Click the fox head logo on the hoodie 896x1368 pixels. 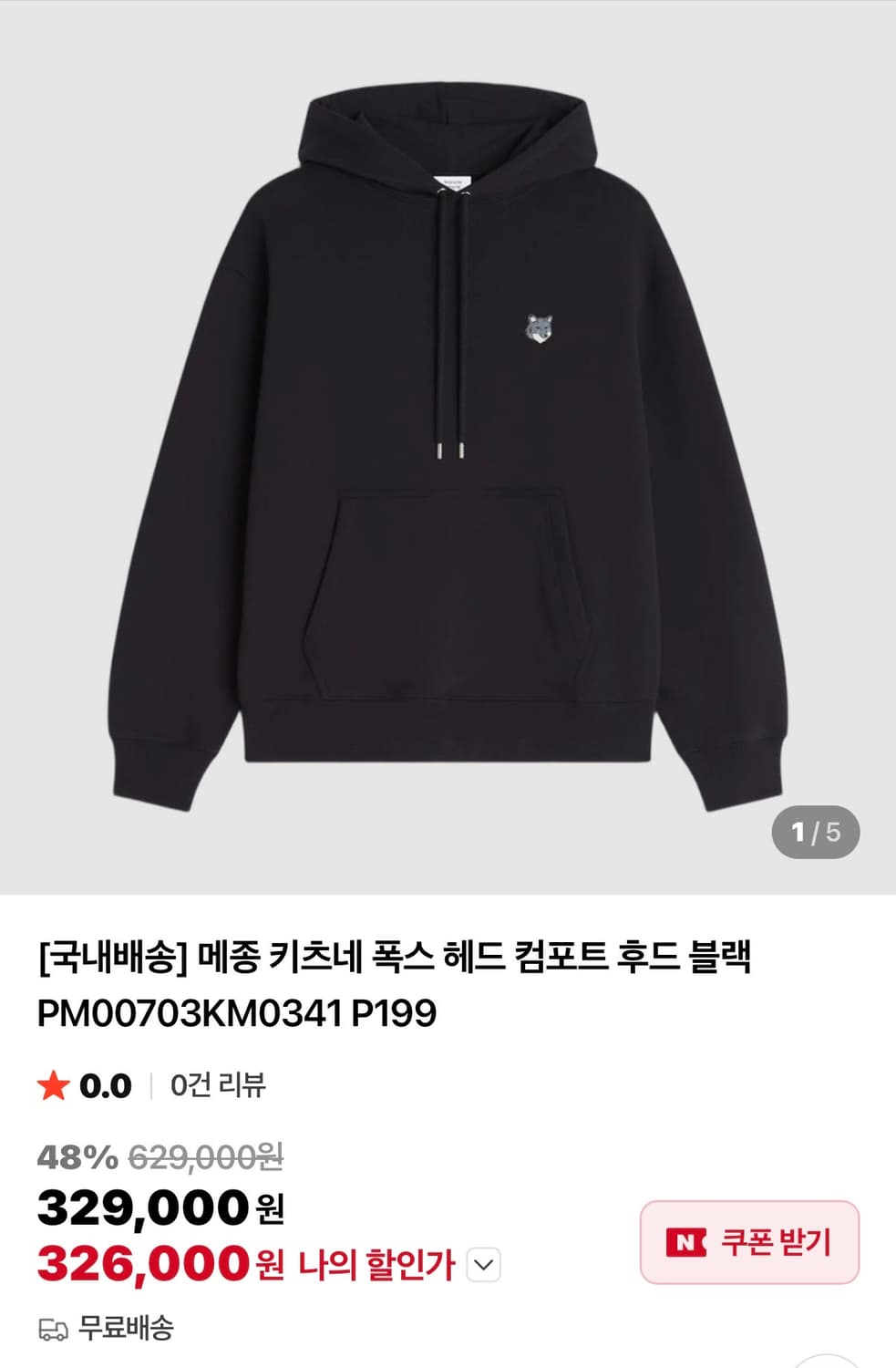coord(538,326)
